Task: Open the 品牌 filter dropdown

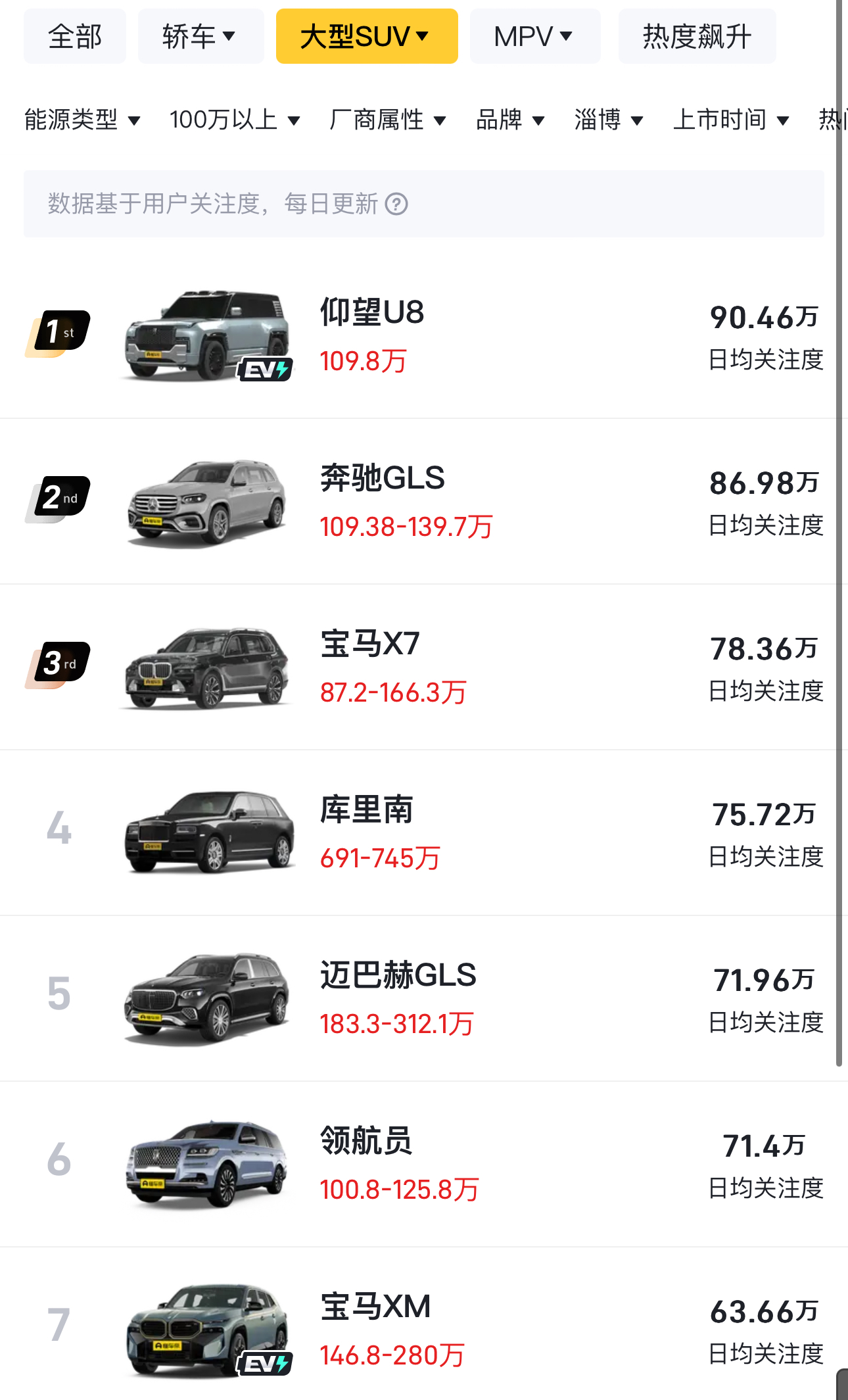Action: (x=511, y=120)
